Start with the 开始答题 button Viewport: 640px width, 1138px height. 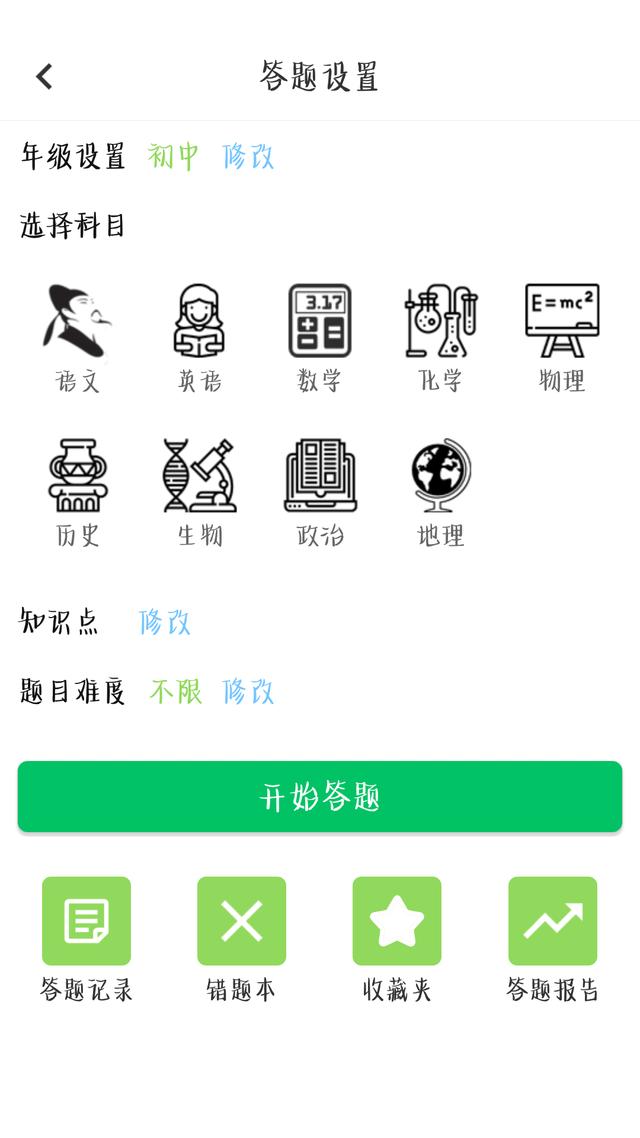point(320,796)
